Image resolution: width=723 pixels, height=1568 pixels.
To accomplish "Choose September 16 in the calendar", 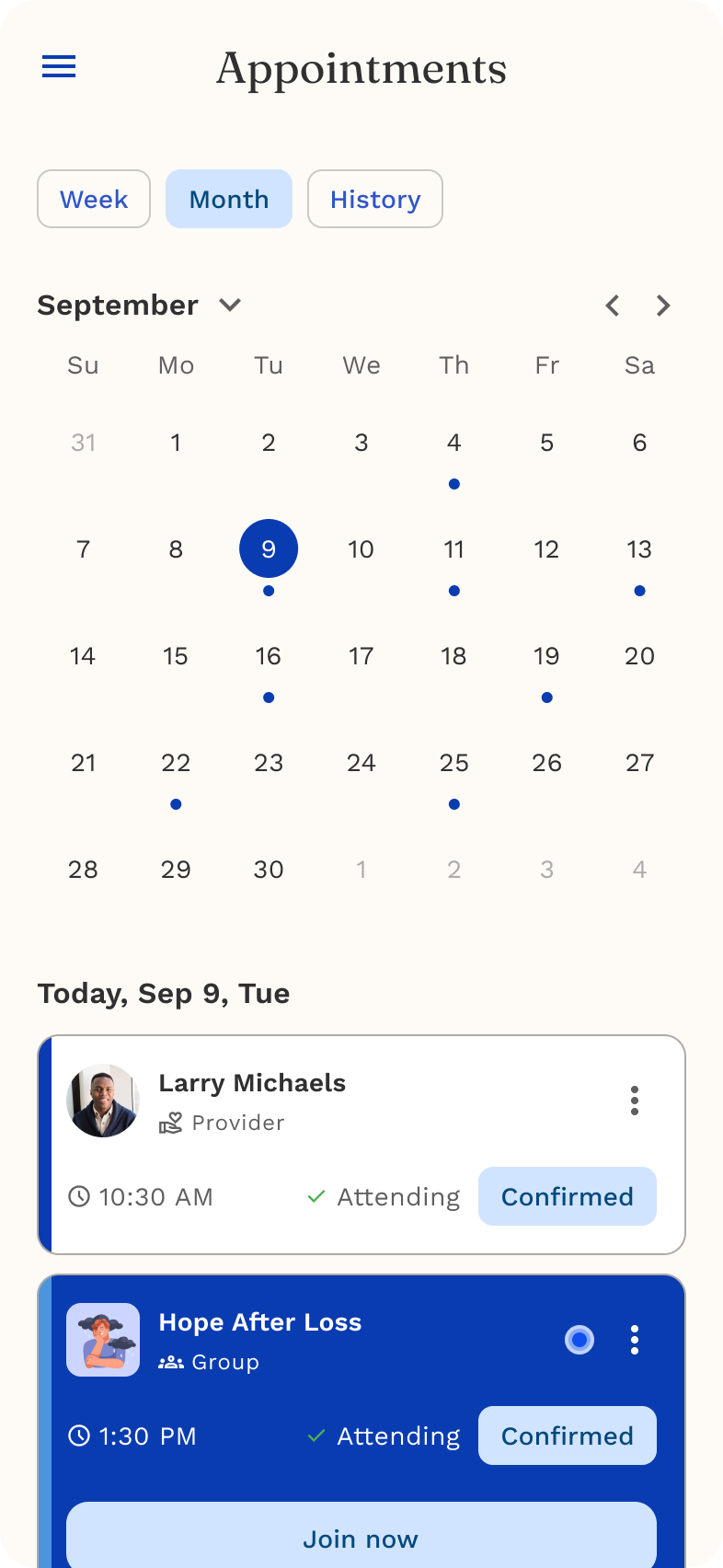I will 268,657.
